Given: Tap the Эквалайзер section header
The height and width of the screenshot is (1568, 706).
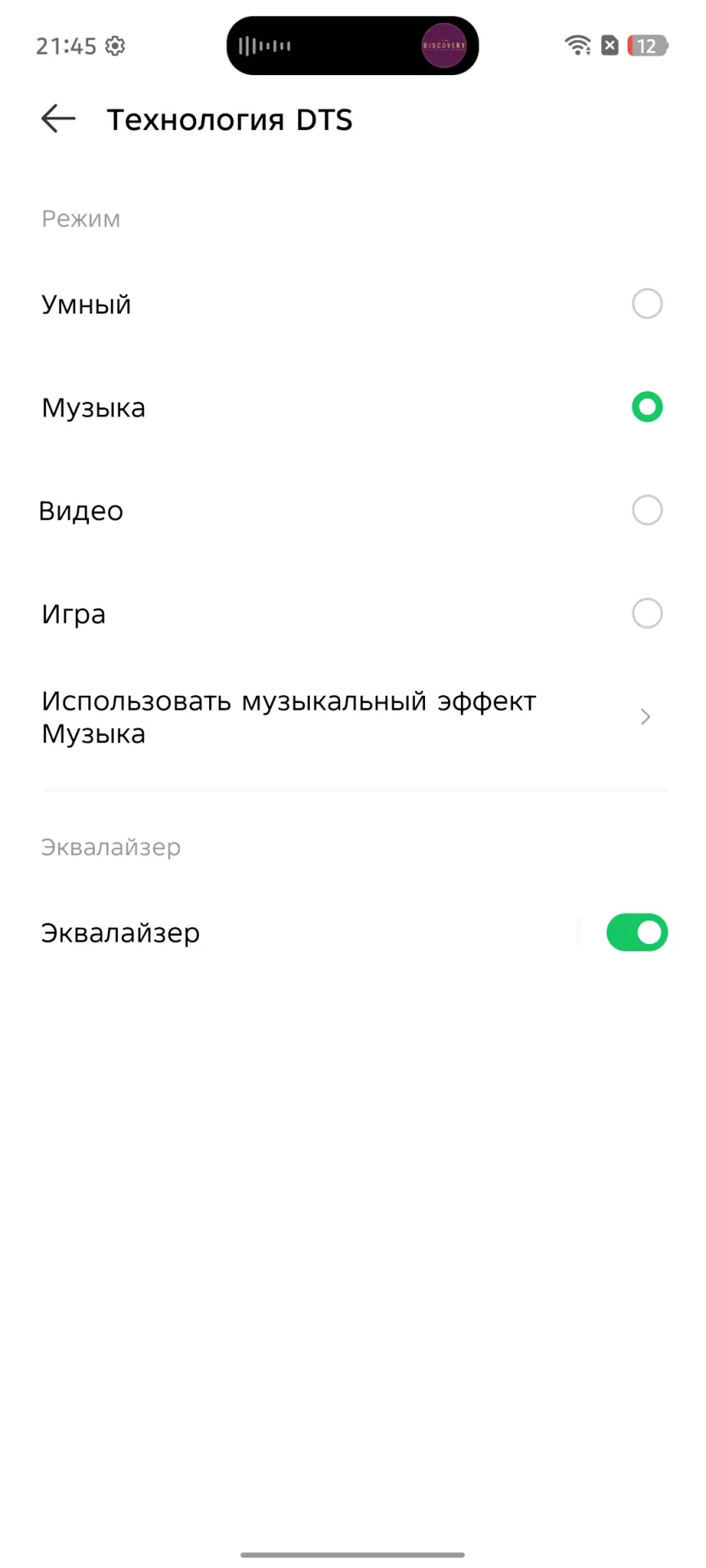Looking at the screenshot, I should point(110,848).
